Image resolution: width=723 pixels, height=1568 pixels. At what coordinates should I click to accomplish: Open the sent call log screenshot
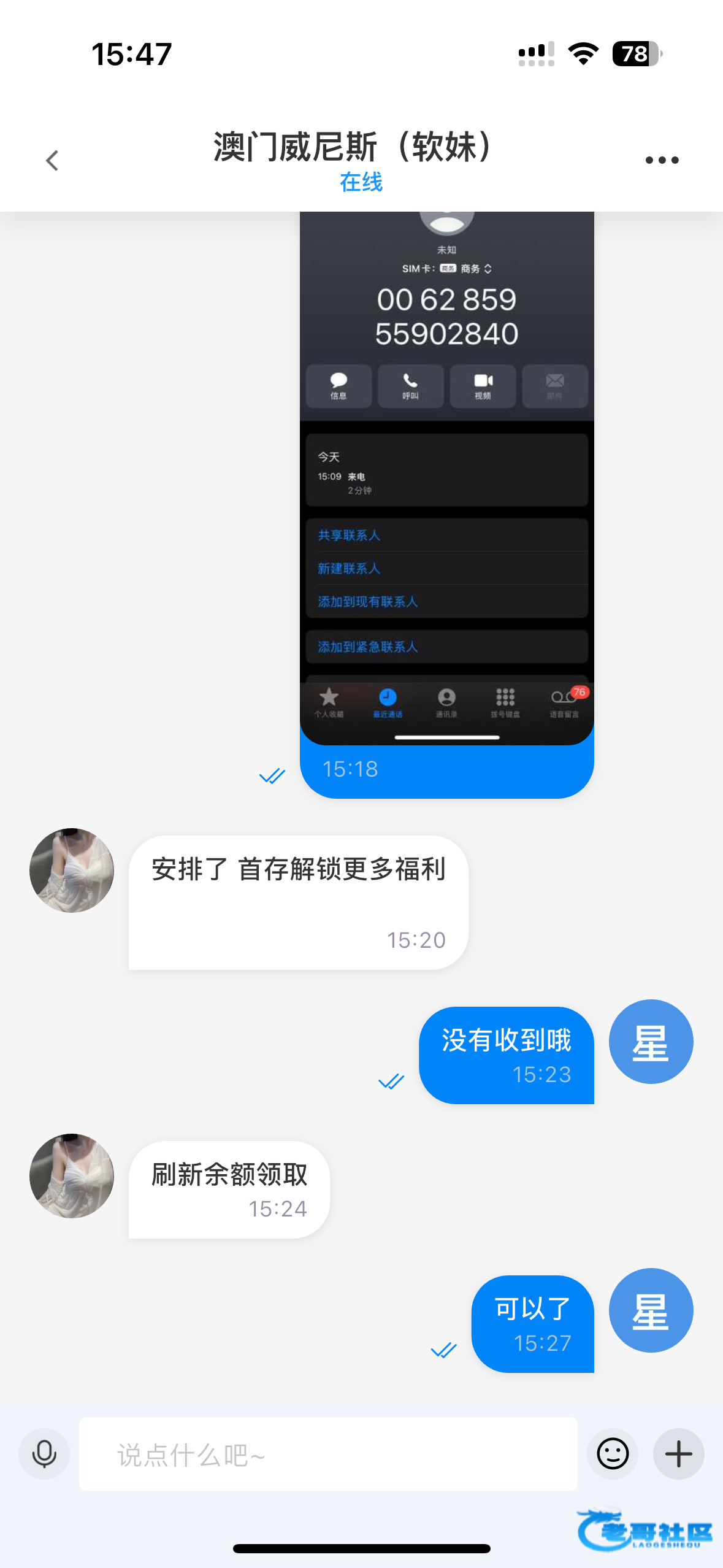[446, 478]
